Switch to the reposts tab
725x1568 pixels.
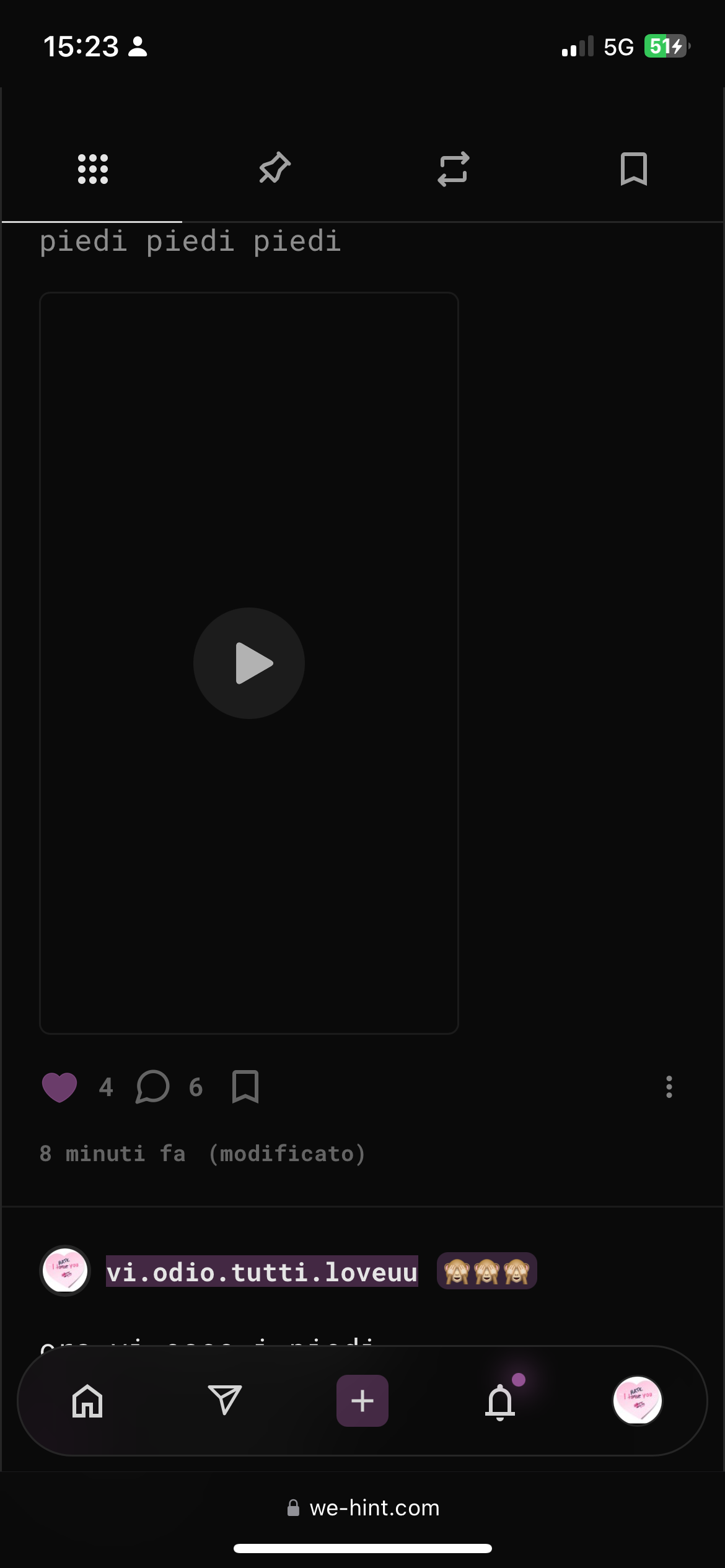454,169
